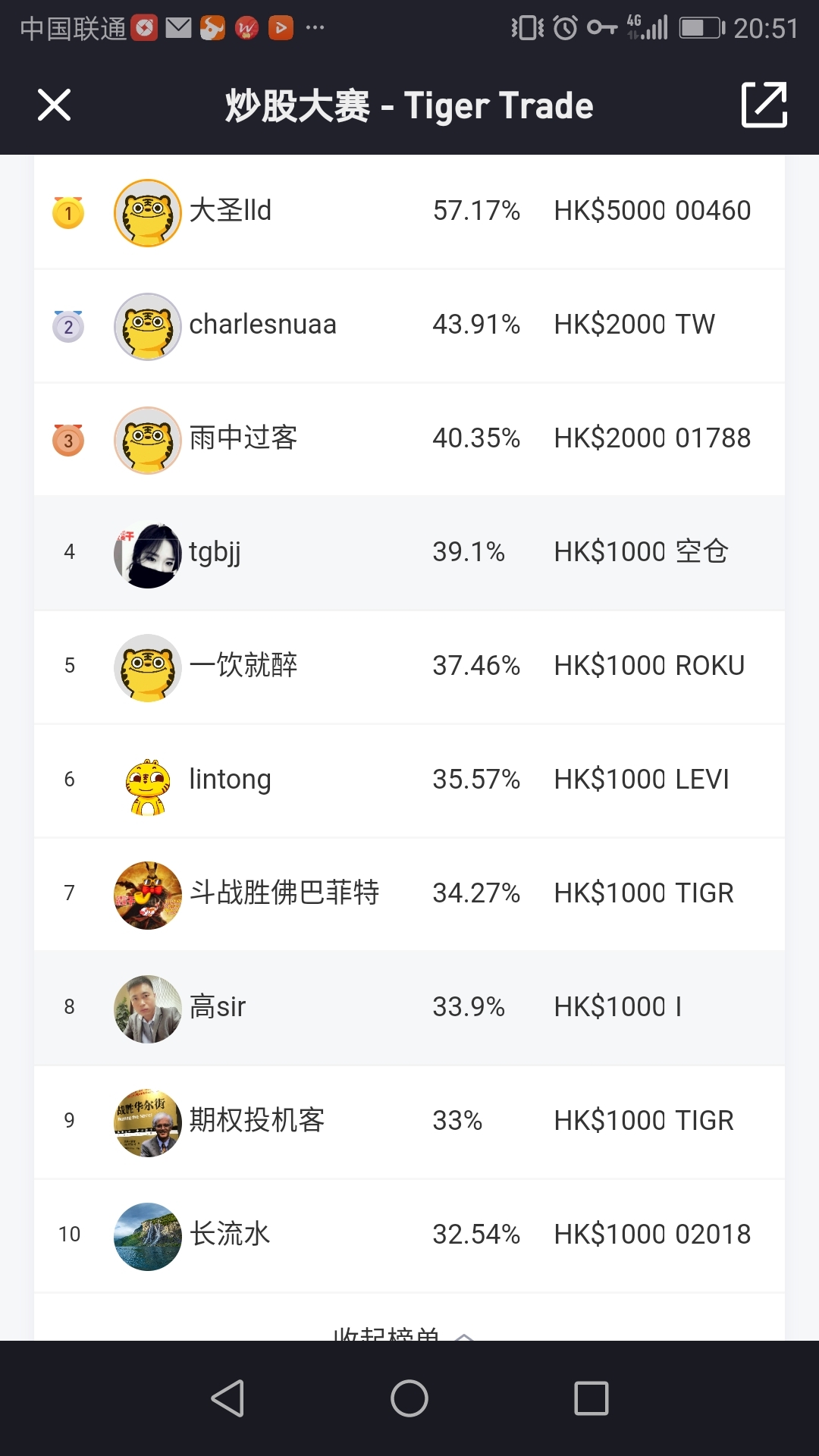View charlesnuaa's ranking entry
Viewport: 819px width, 1456px height.
tap(409, 325)
